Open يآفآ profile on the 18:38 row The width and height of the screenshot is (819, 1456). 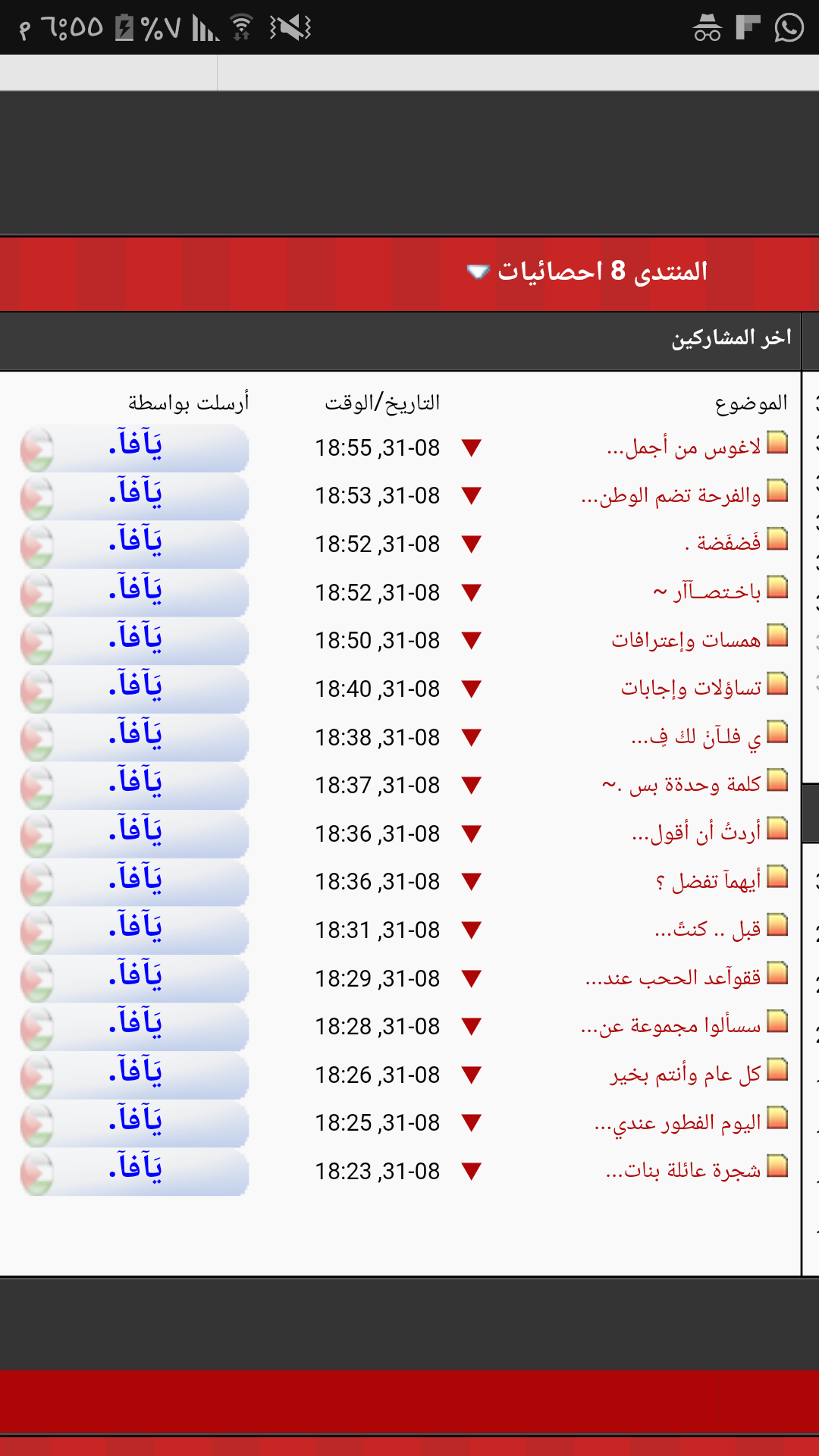pyautogui.click(x=135, y=737)
